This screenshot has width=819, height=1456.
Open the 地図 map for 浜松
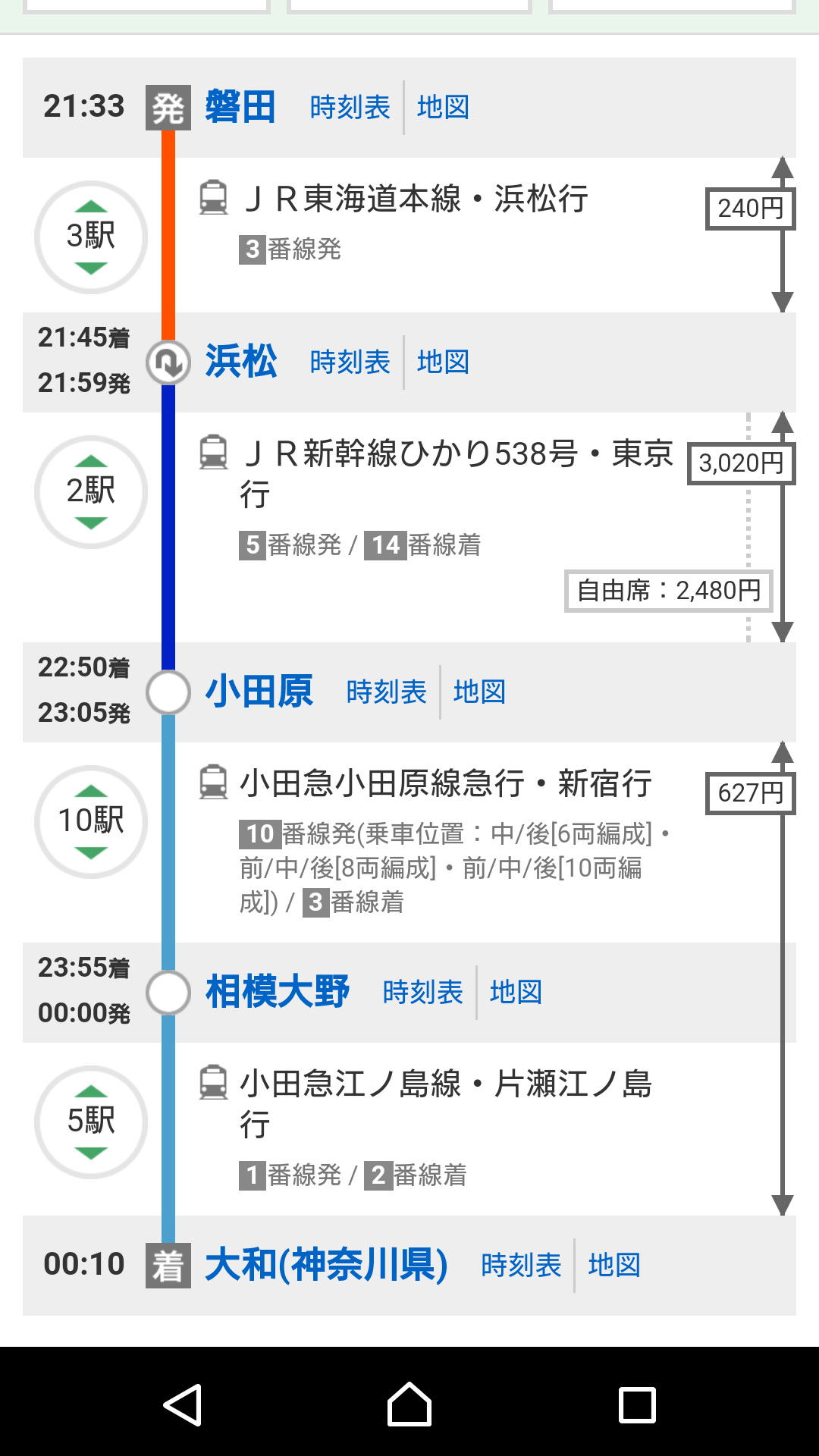pos(443,362)
